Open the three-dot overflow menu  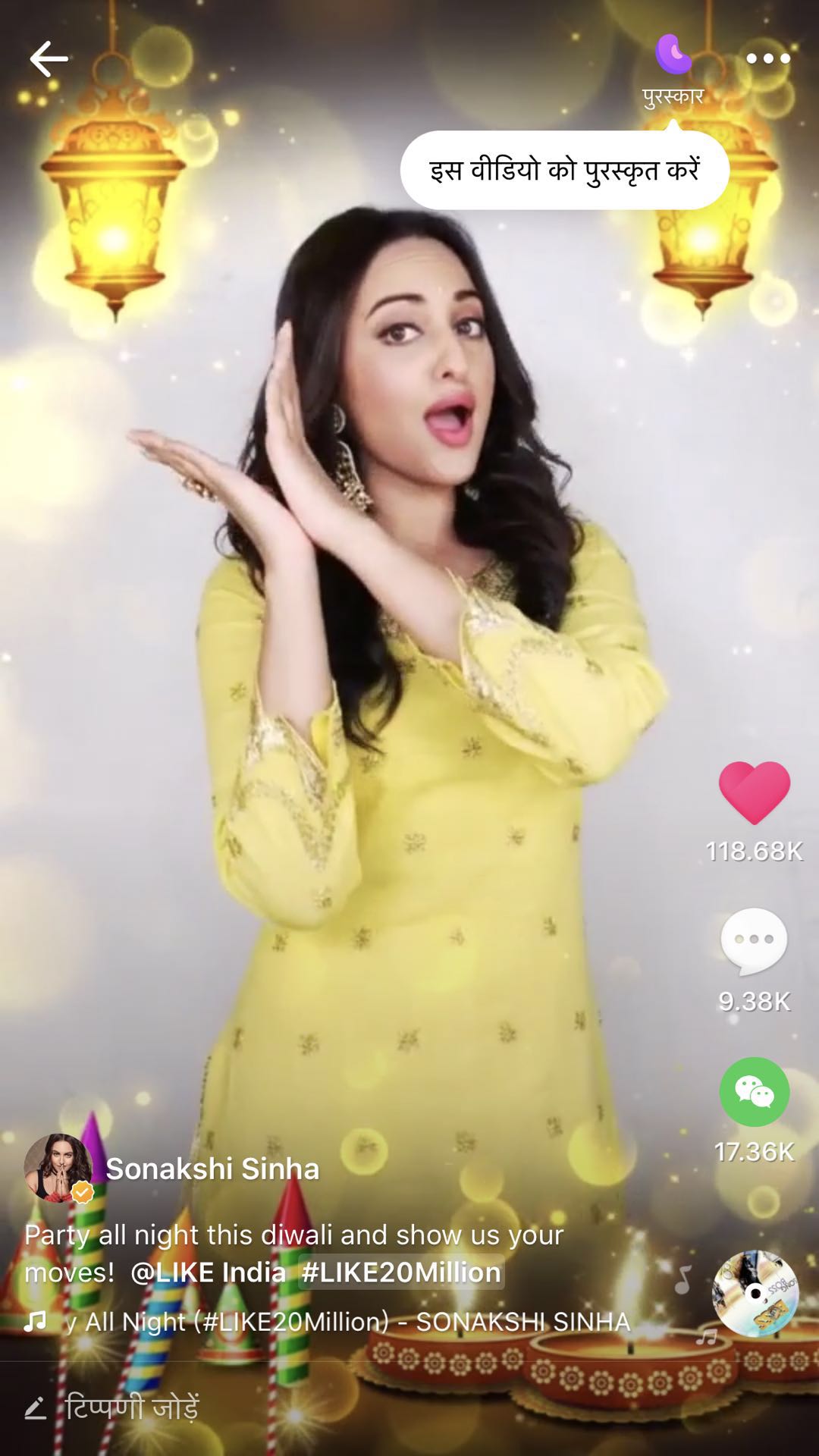point(767,59)
